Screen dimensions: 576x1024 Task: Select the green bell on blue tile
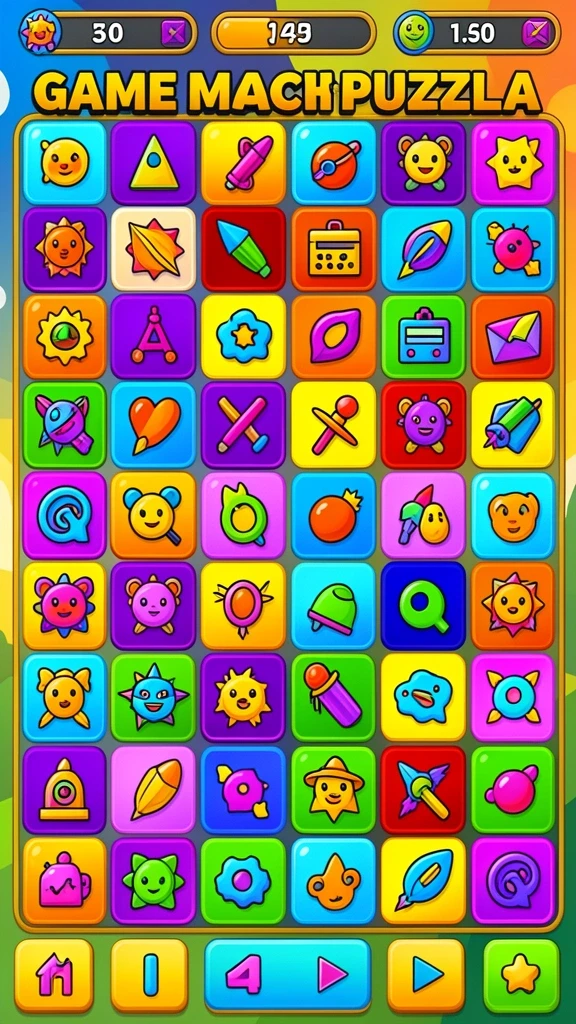point(334,605)
